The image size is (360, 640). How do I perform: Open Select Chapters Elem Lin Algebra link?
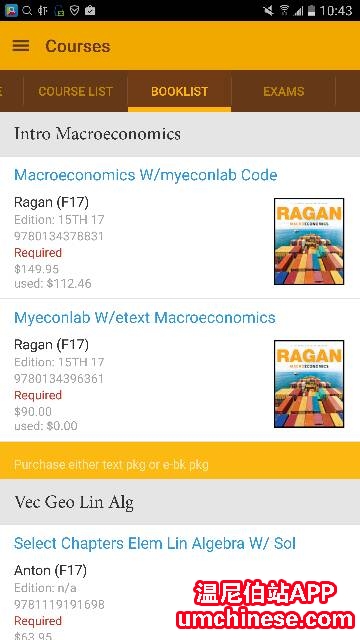click(x=155, y=543)
